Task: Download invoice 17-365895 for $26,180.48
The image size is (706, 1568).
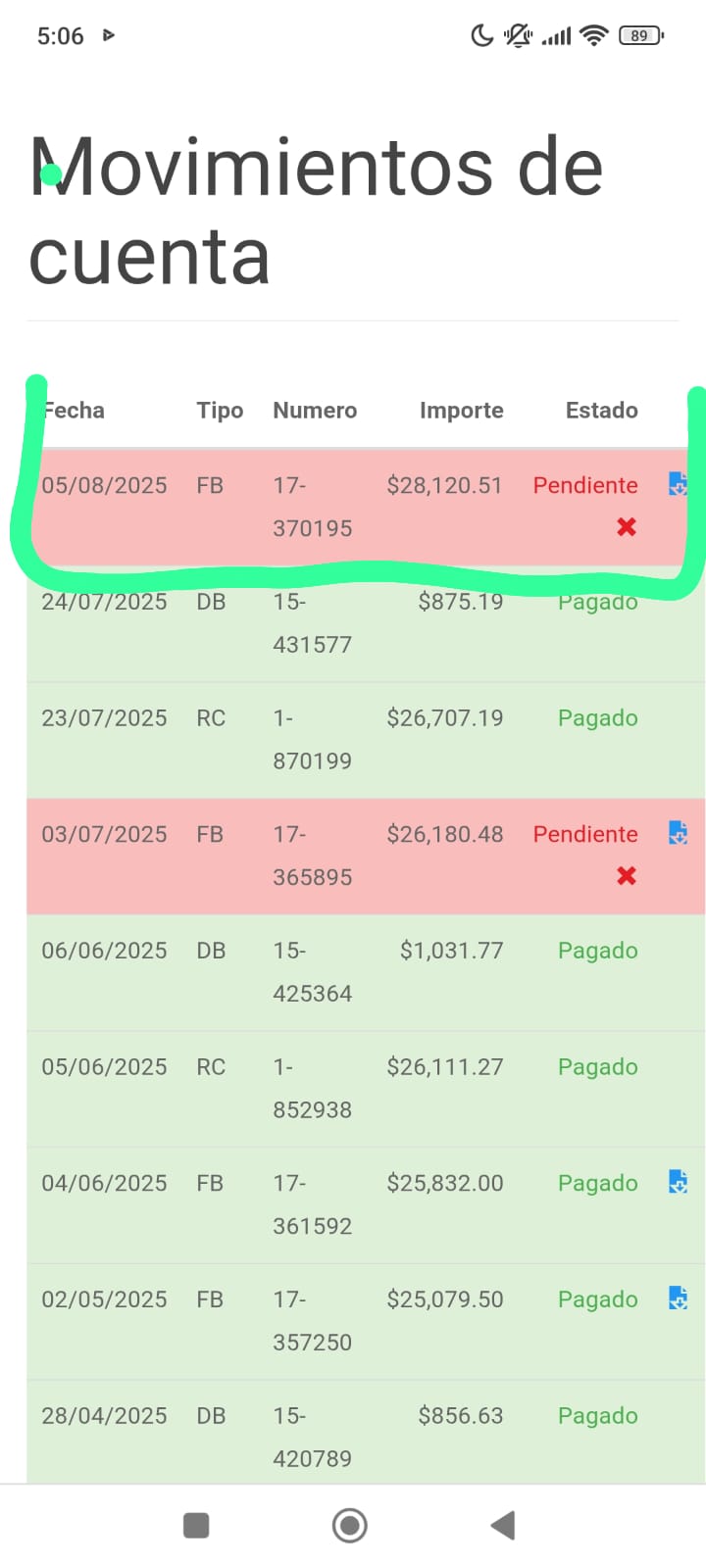Action: (x=678, y=833)
